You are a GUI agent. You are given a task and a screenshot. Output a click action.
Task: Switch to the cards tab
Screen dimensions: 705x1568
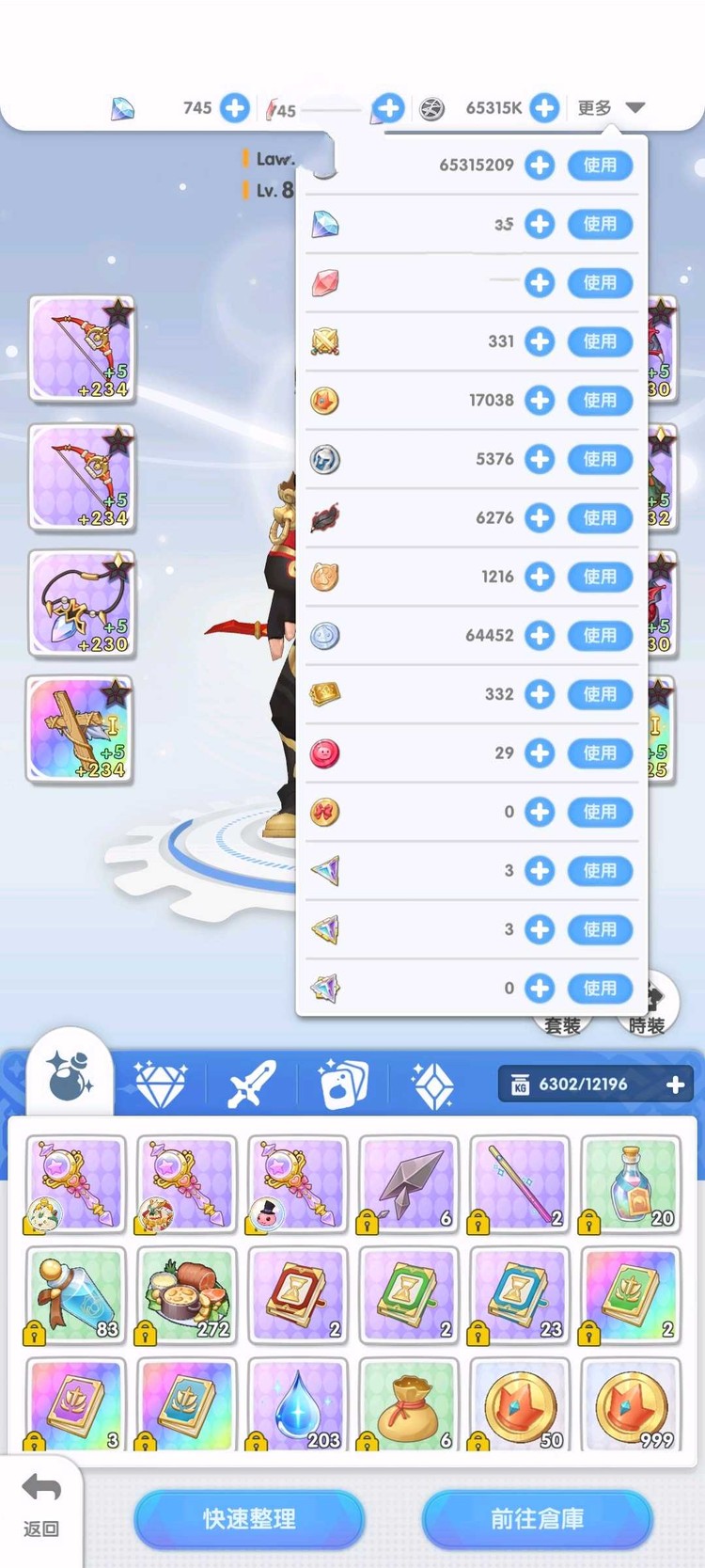[343, 1084]
